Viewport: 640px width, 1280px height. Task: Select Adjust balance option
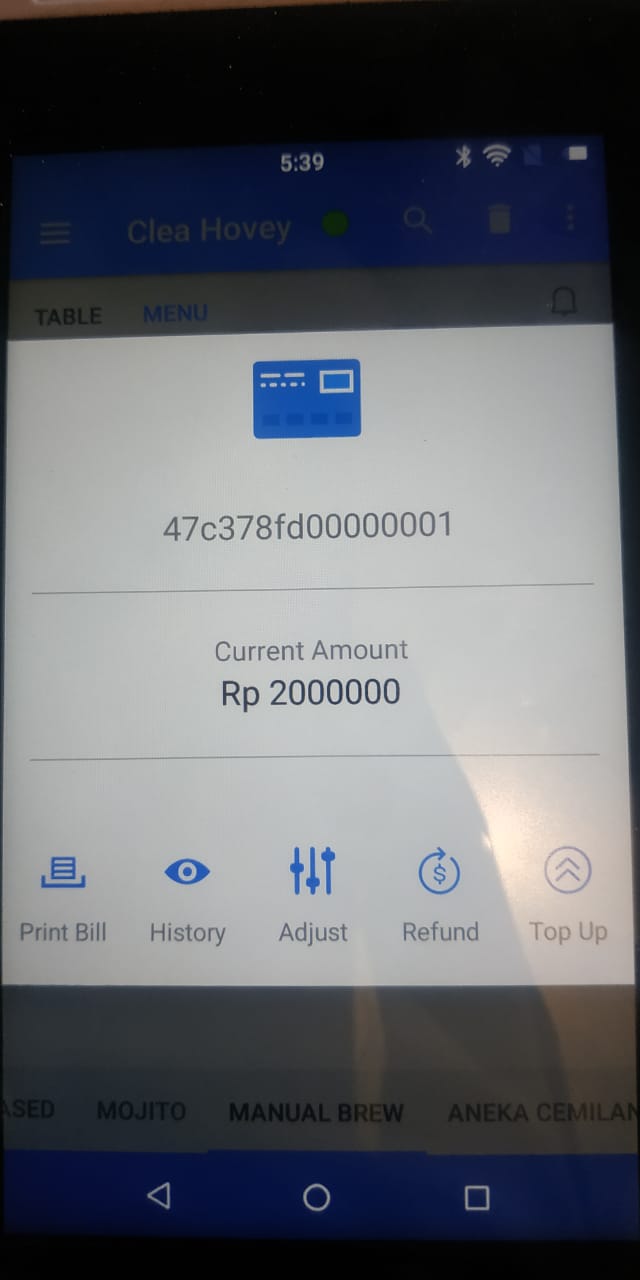[313, 894]
